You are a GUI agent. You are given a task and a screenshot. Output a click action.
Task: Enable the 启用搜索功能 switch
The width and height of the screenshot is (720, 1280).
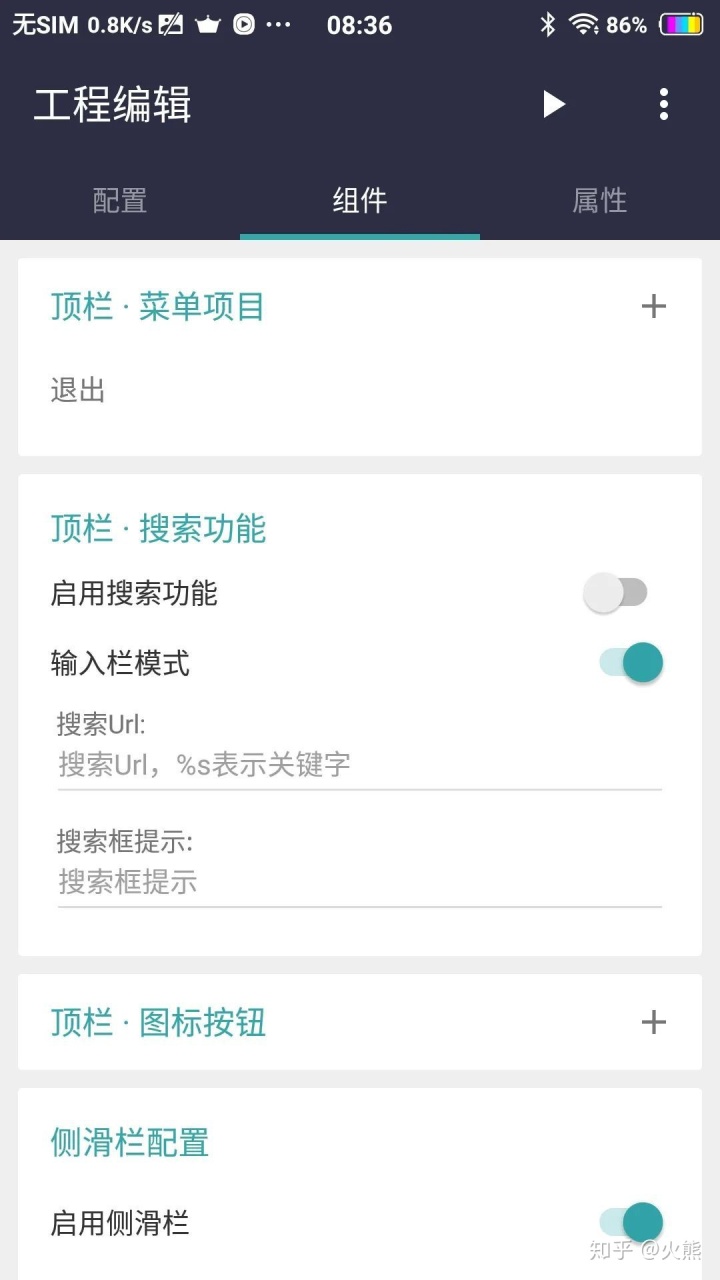point(614,592)
